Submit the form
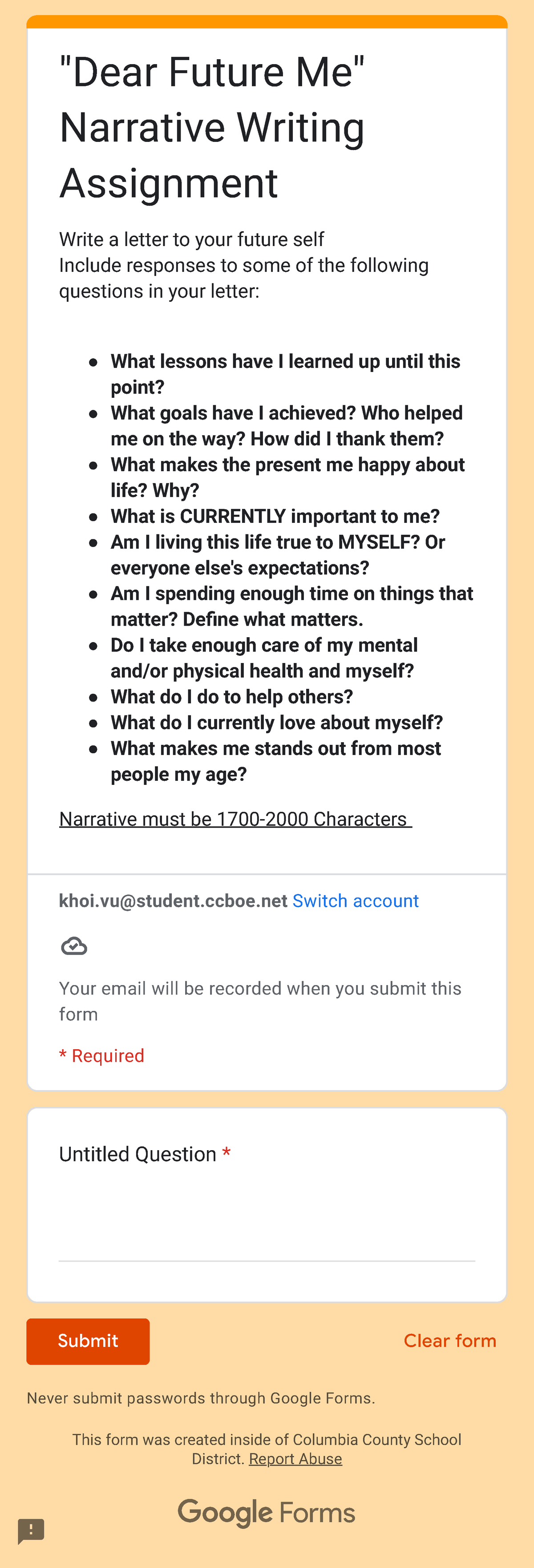Viewport: 534px width, 1568px height. (x=88, y=1341)
